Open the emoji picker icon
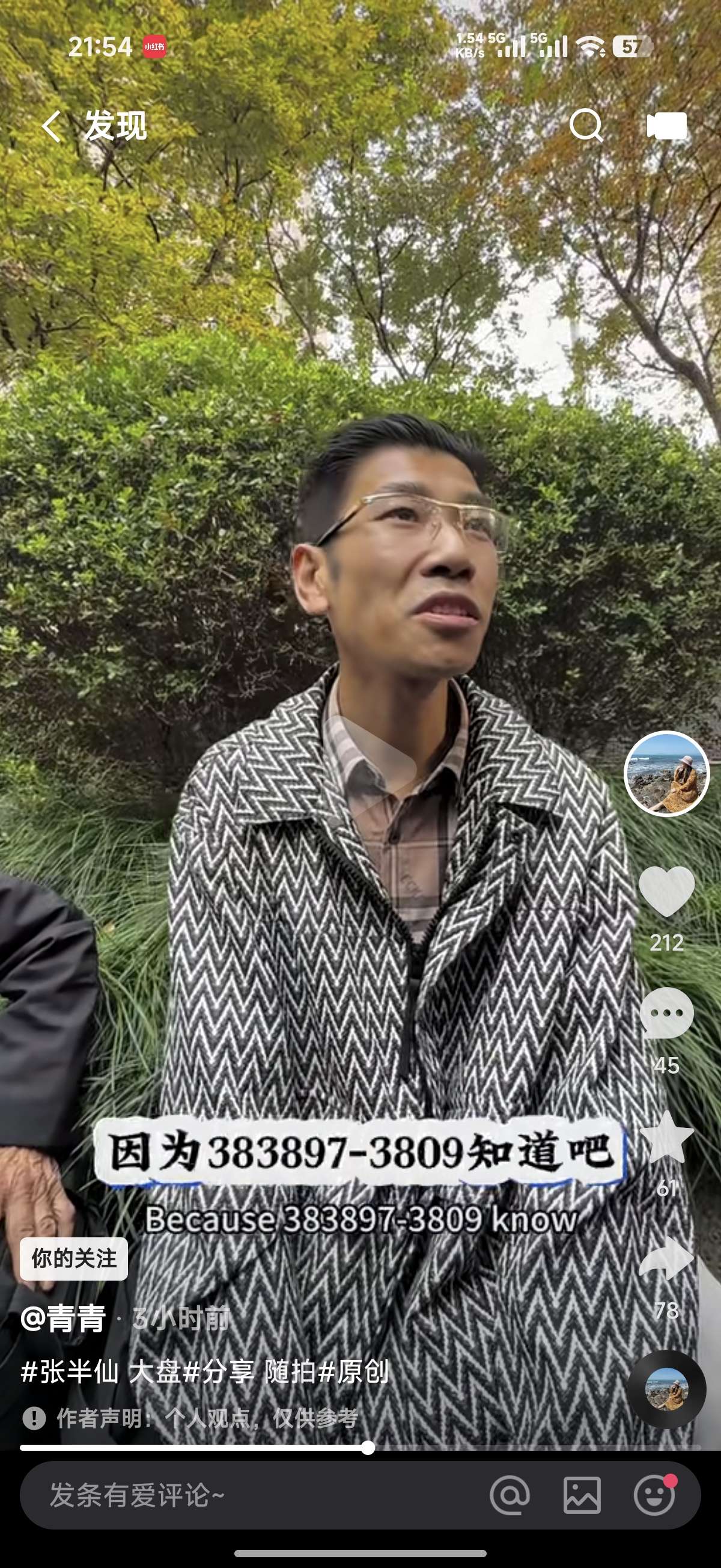Image resolution: width=721 pixels, height=1568 pixels. pyautogui.click(x=654, y=1496)
